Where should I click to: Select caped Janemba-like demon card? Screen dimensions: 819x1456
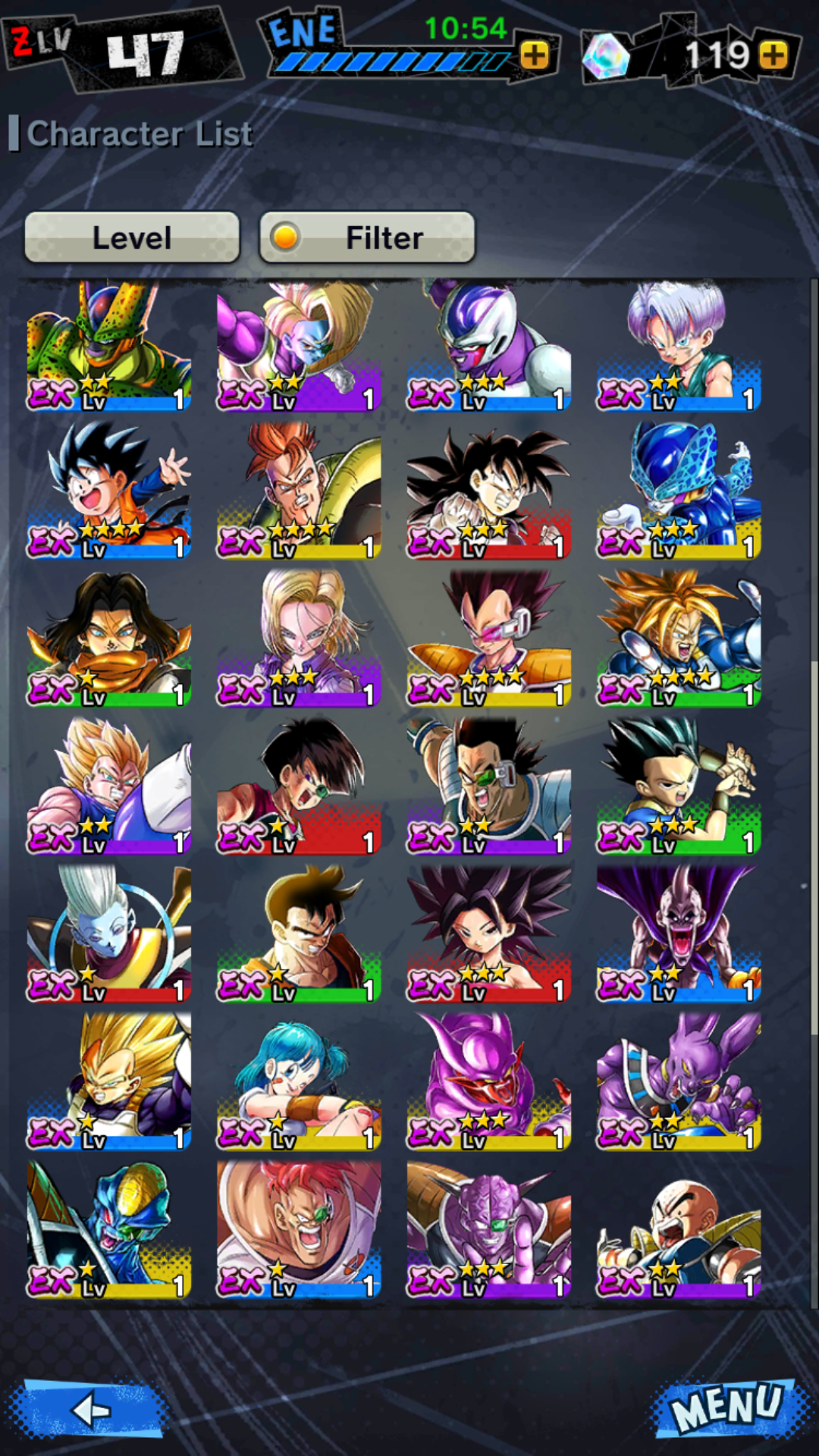pyautogui.click(x=678, y=935)
